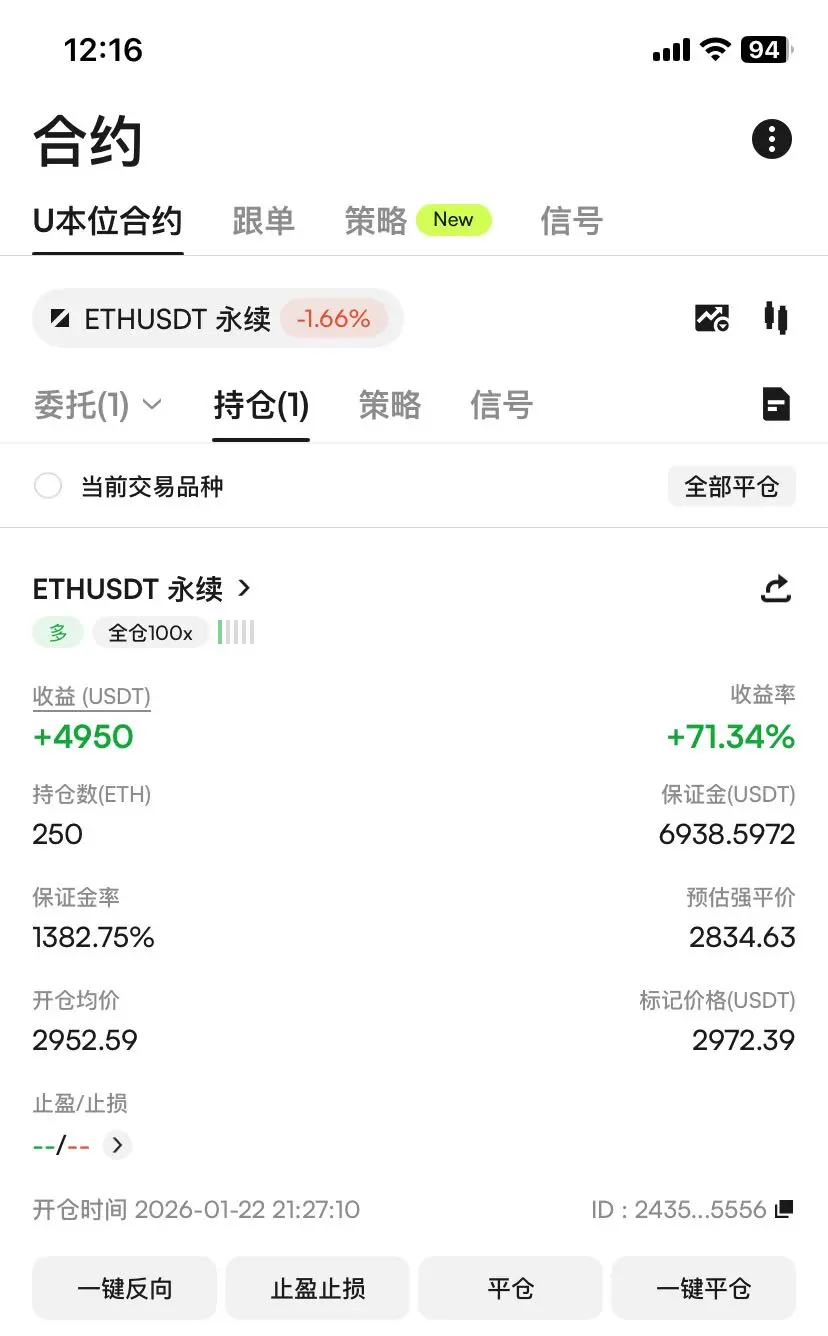The image size is (828, 1336).
Task: Tap the 一键平仓 button
Action: (x=703, y=1289)
